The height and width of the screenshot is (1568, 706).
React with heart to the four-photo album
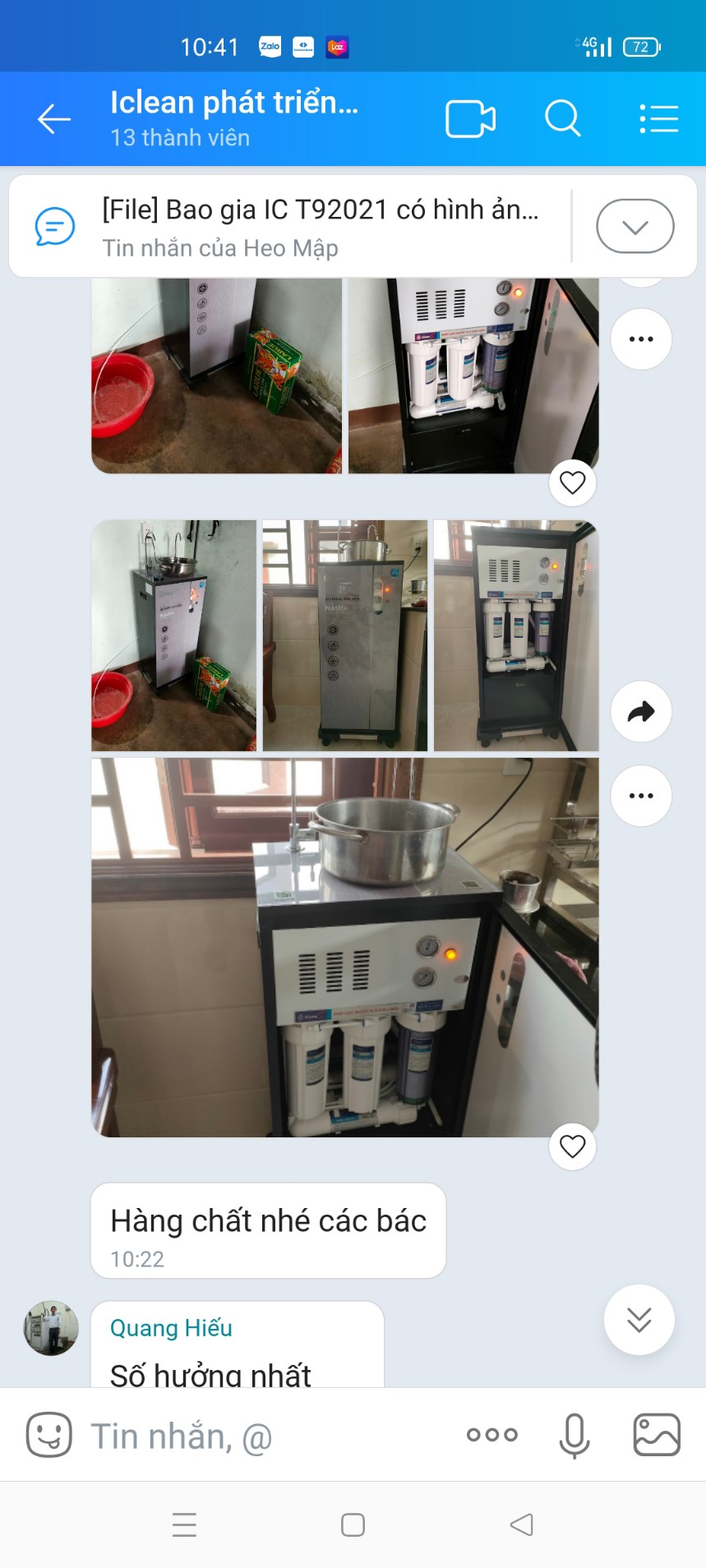point(572,1146)
